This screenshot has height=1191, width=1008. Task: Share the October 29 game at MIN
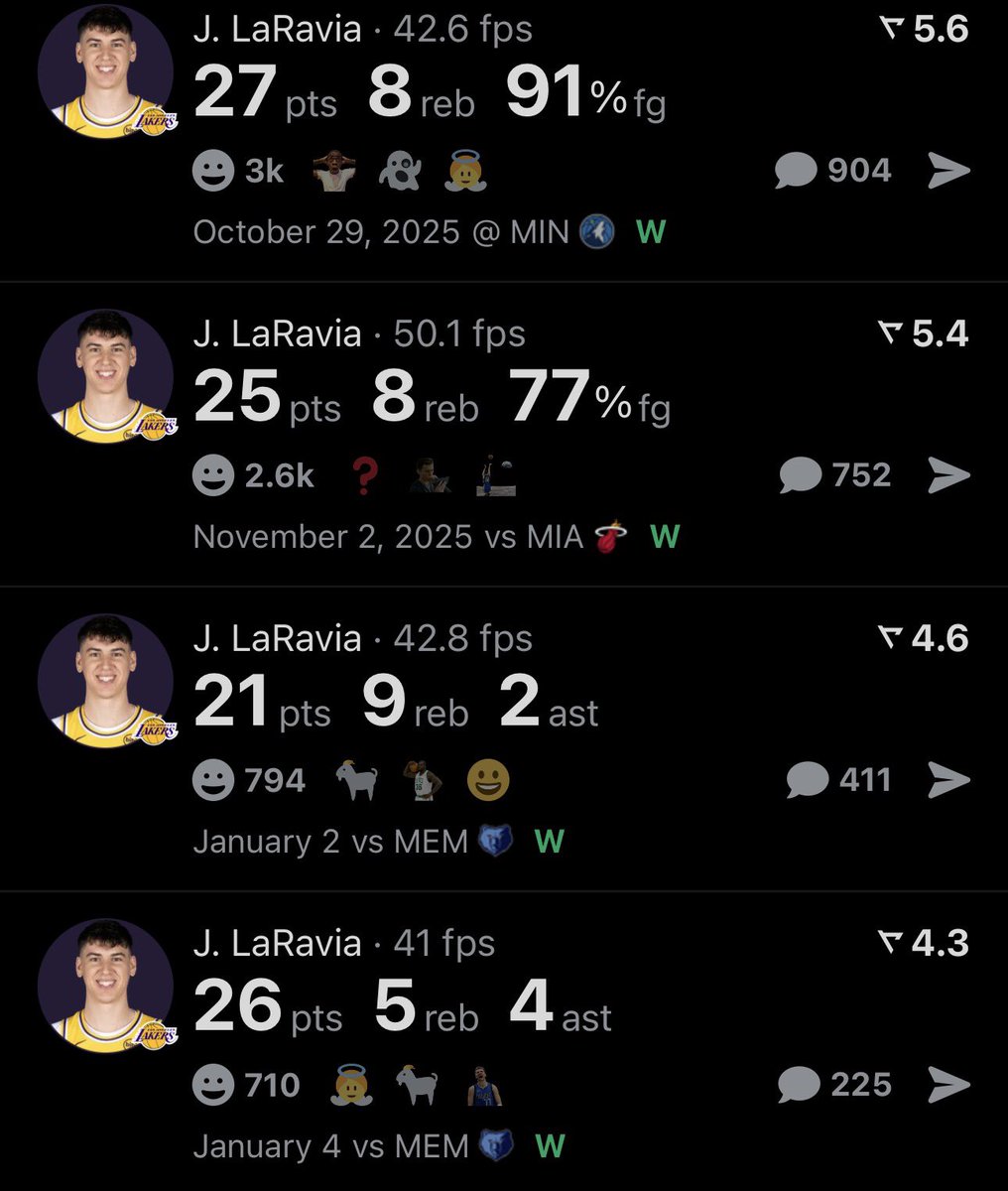(947, 172)
